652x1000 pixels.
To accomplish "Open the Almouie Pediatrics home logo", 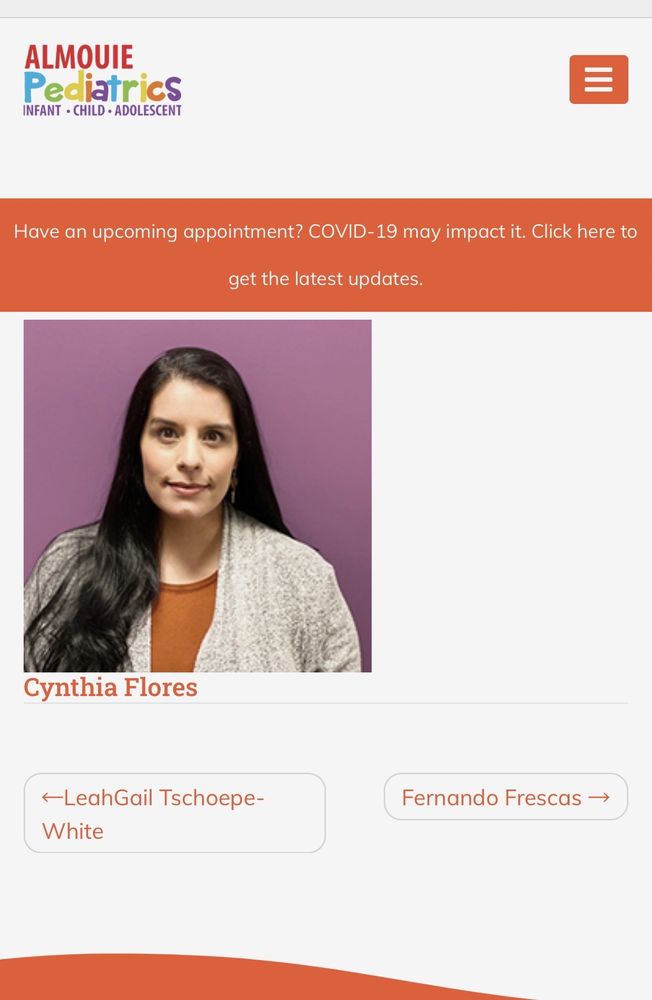I will 103,81.
